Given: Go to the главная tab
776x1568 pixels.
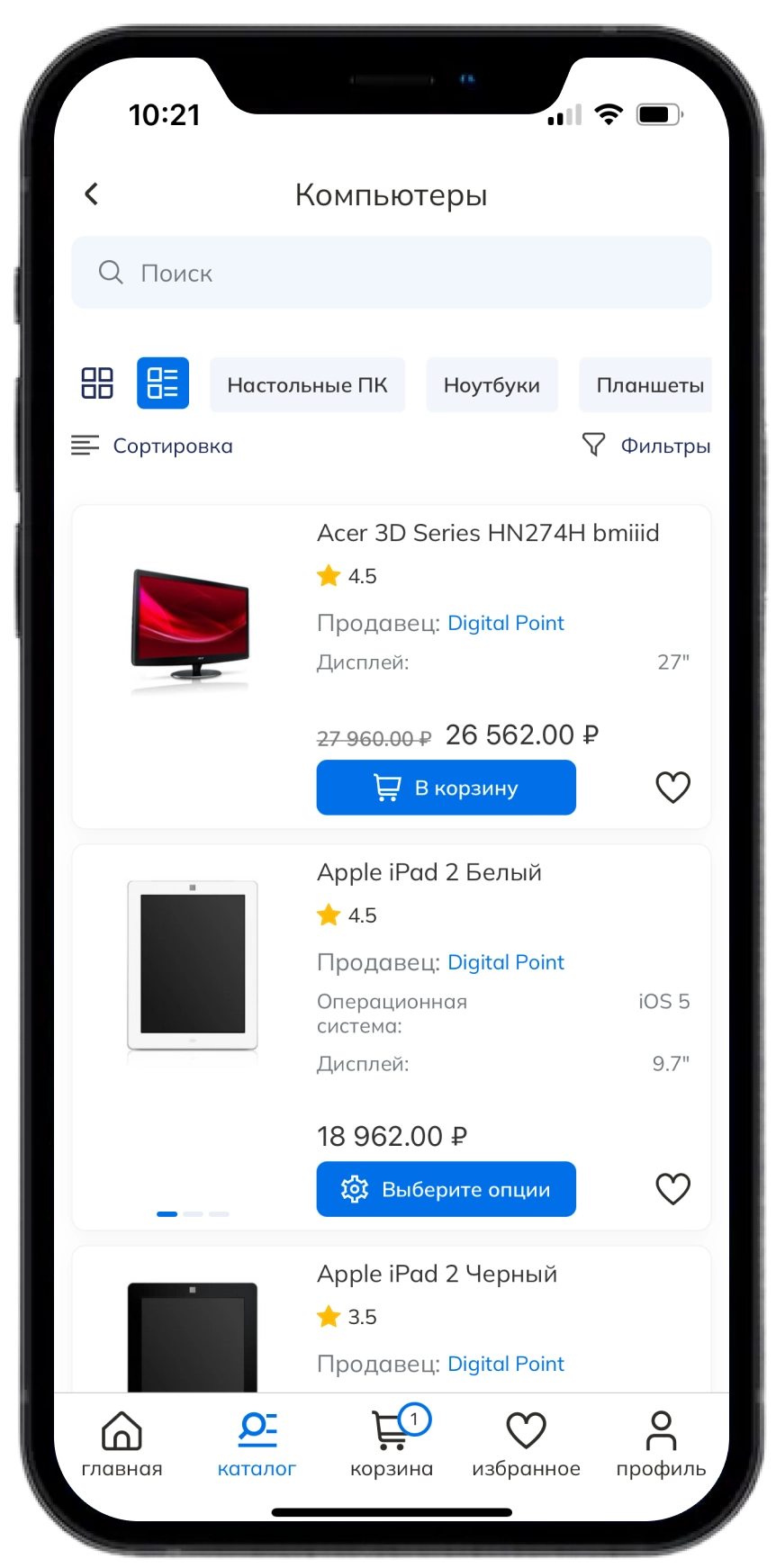Looking at the screenshot, I should pos(122,1443).
